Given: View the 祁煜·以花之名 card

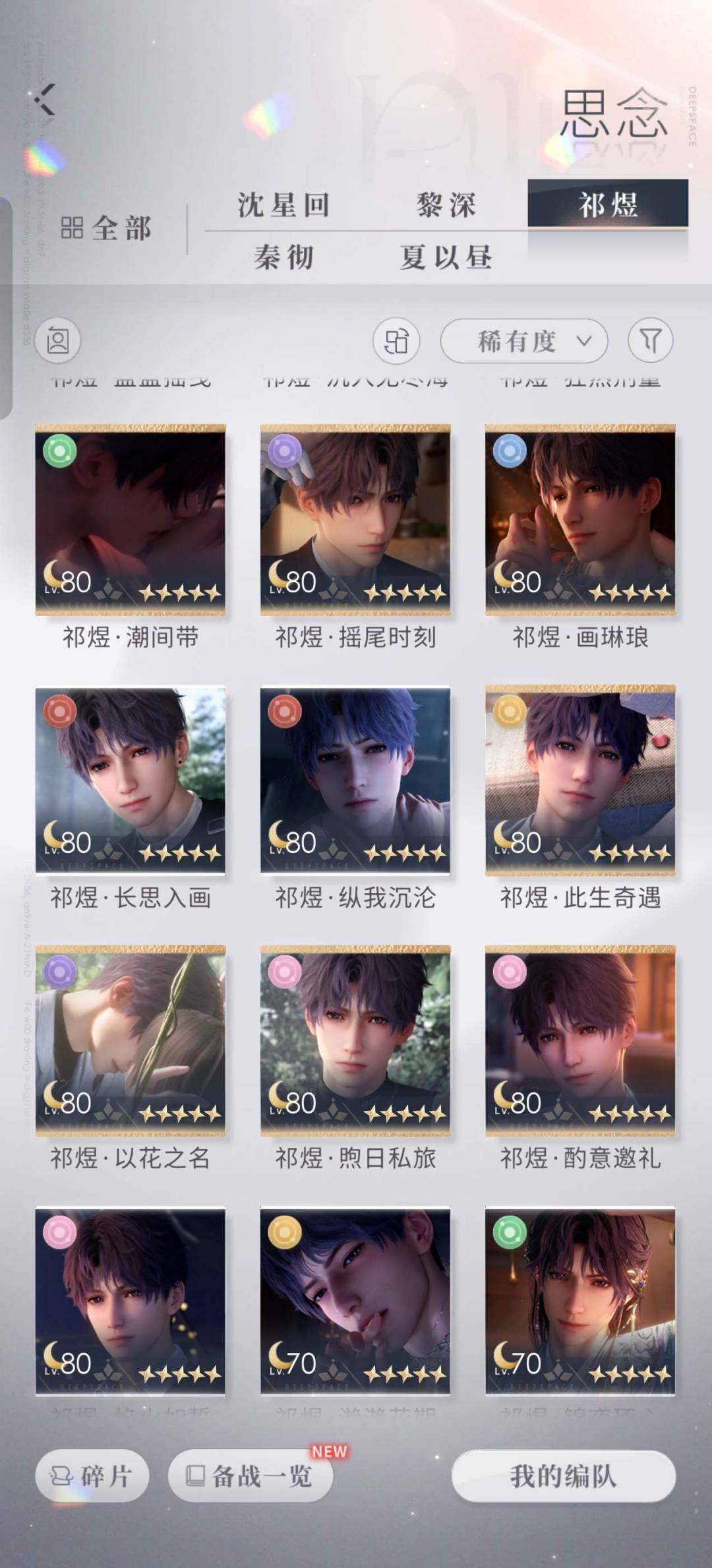Looking at the screenshot, I should pos(131,1041).
